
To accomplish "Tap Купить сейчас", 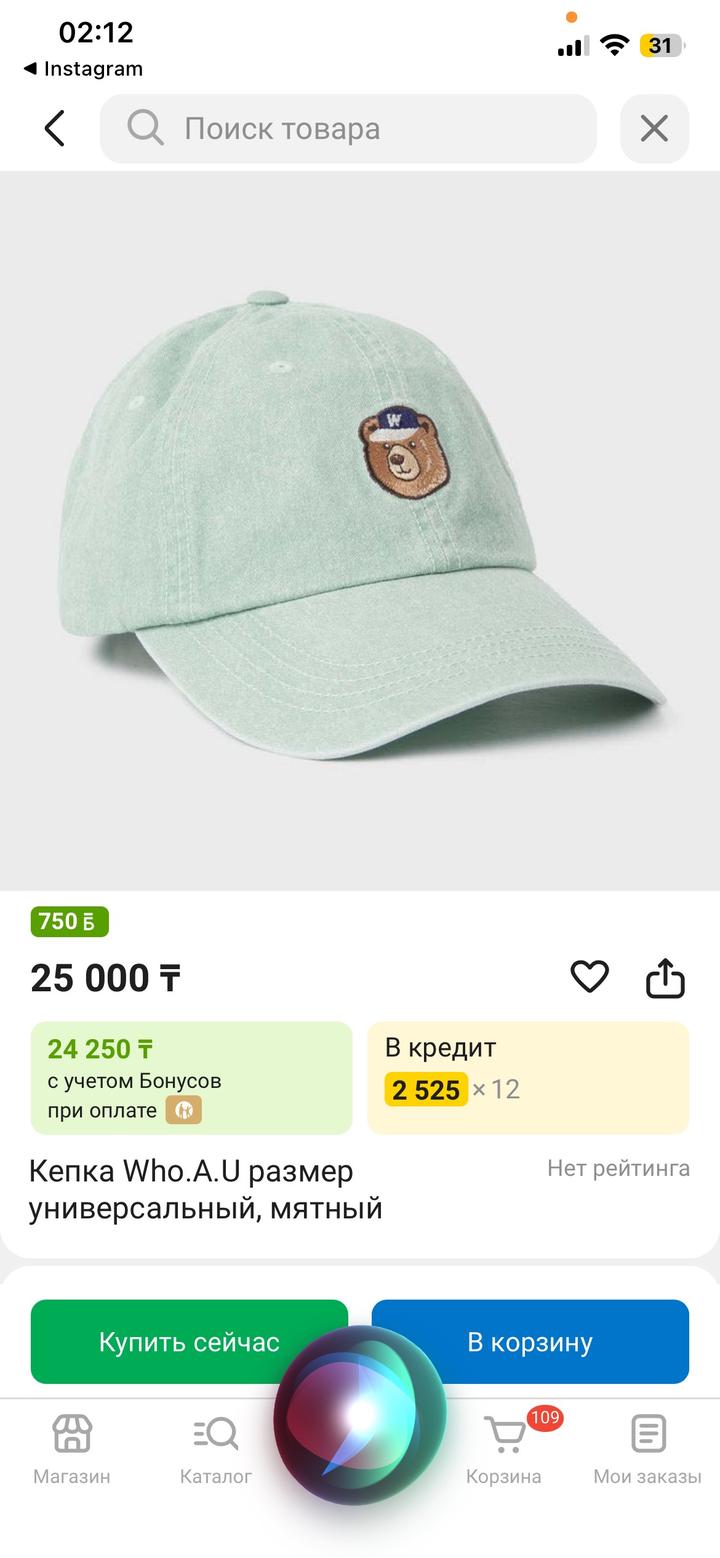I will [x=189, y=1341].
